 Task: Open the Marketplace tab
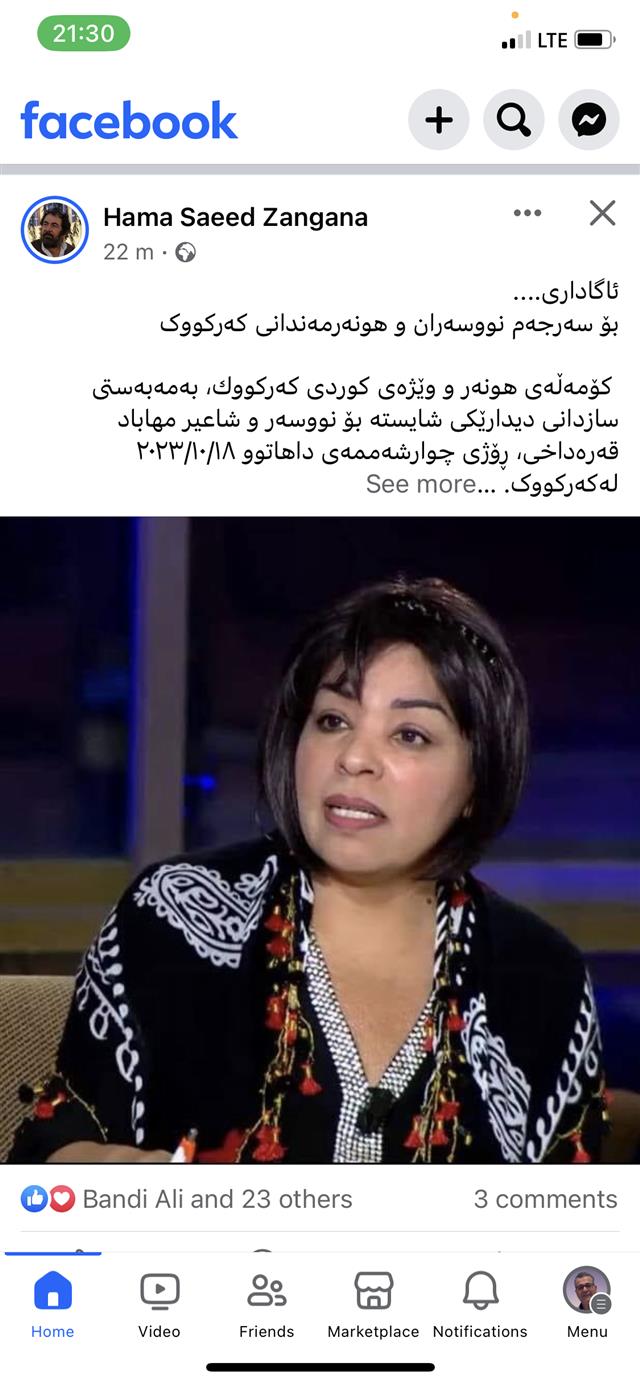[x=373, y=1305]
